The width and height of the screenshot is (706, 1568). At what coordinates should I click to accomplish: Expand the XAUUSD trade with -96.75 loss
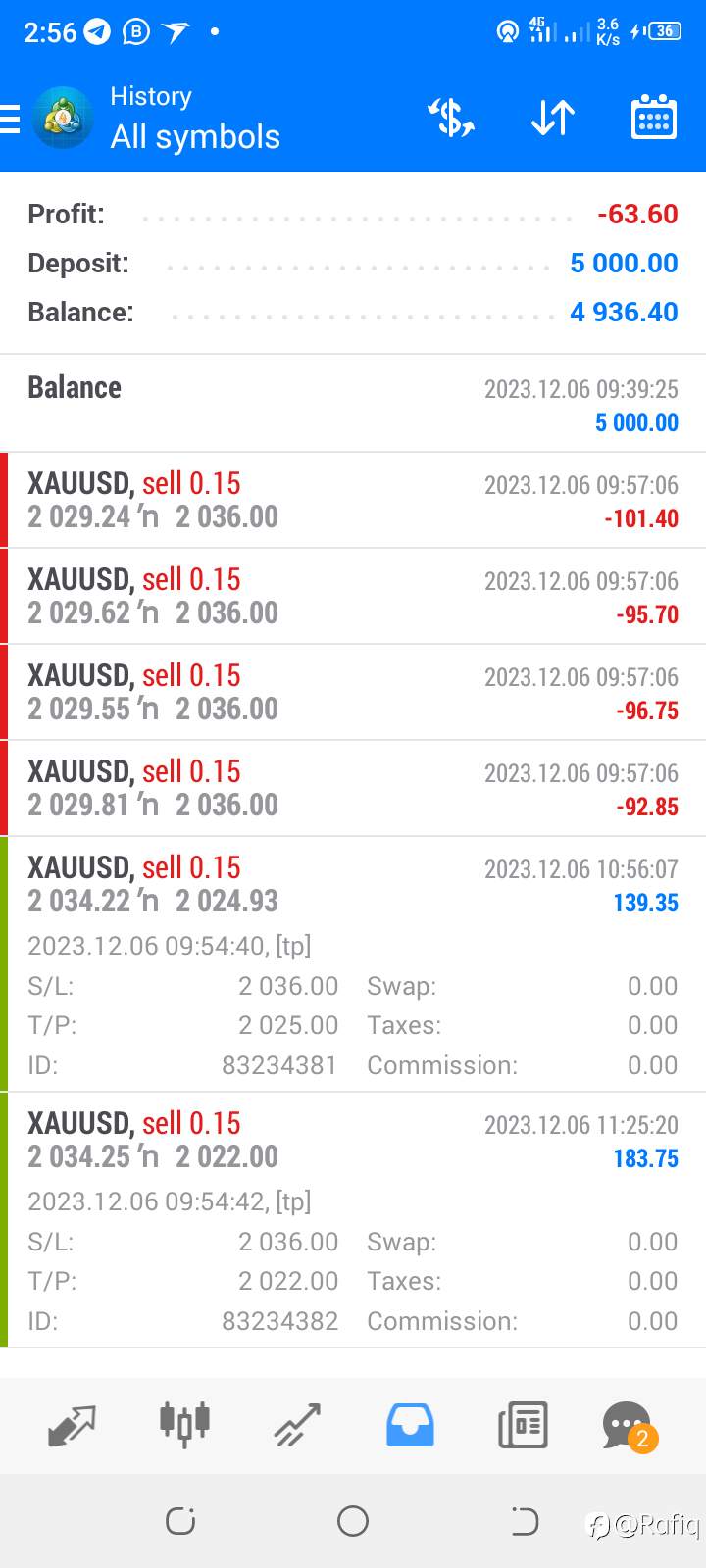click(x=353, y=692)
